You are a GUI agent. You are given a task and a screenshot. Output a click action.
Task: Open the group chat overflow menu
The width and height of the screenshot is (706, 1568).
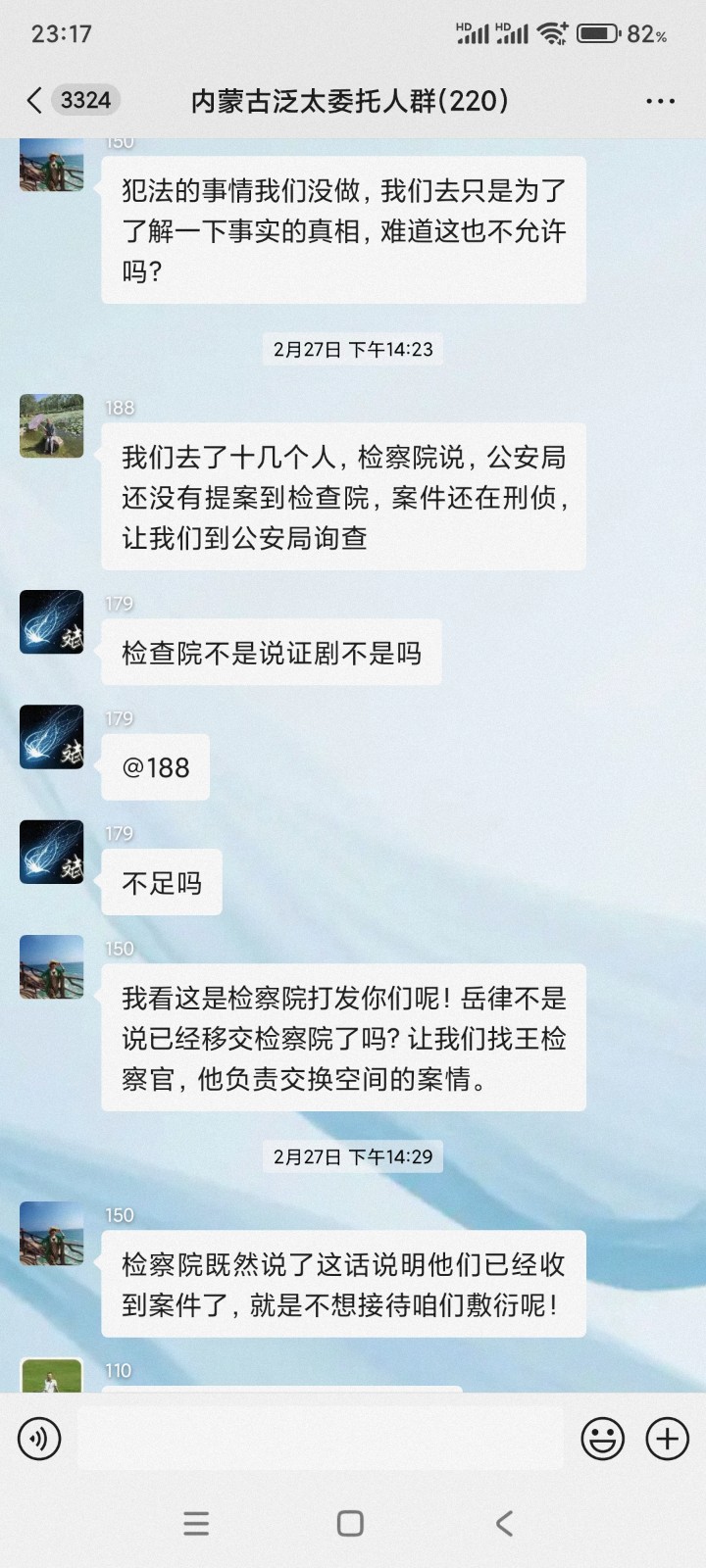click(x=660, y=101)
